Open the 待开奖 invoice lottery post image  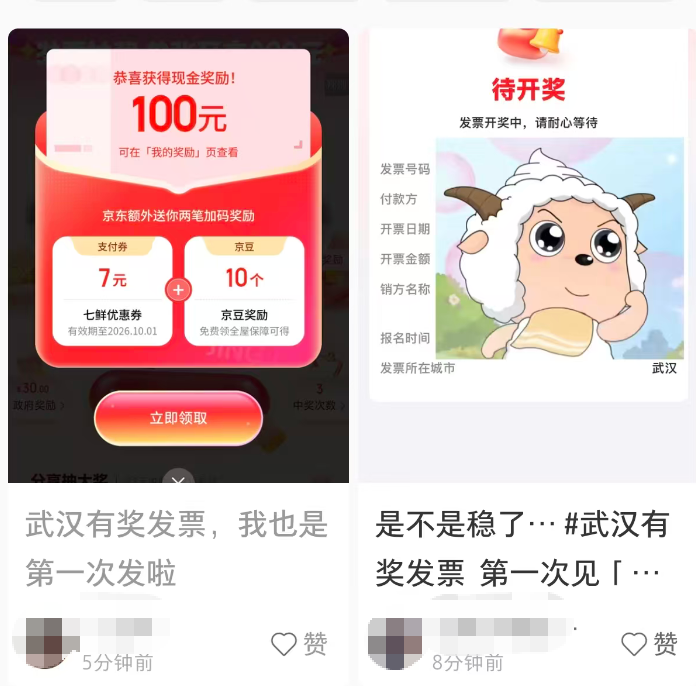pyautogui.click(x=527, y=255)
